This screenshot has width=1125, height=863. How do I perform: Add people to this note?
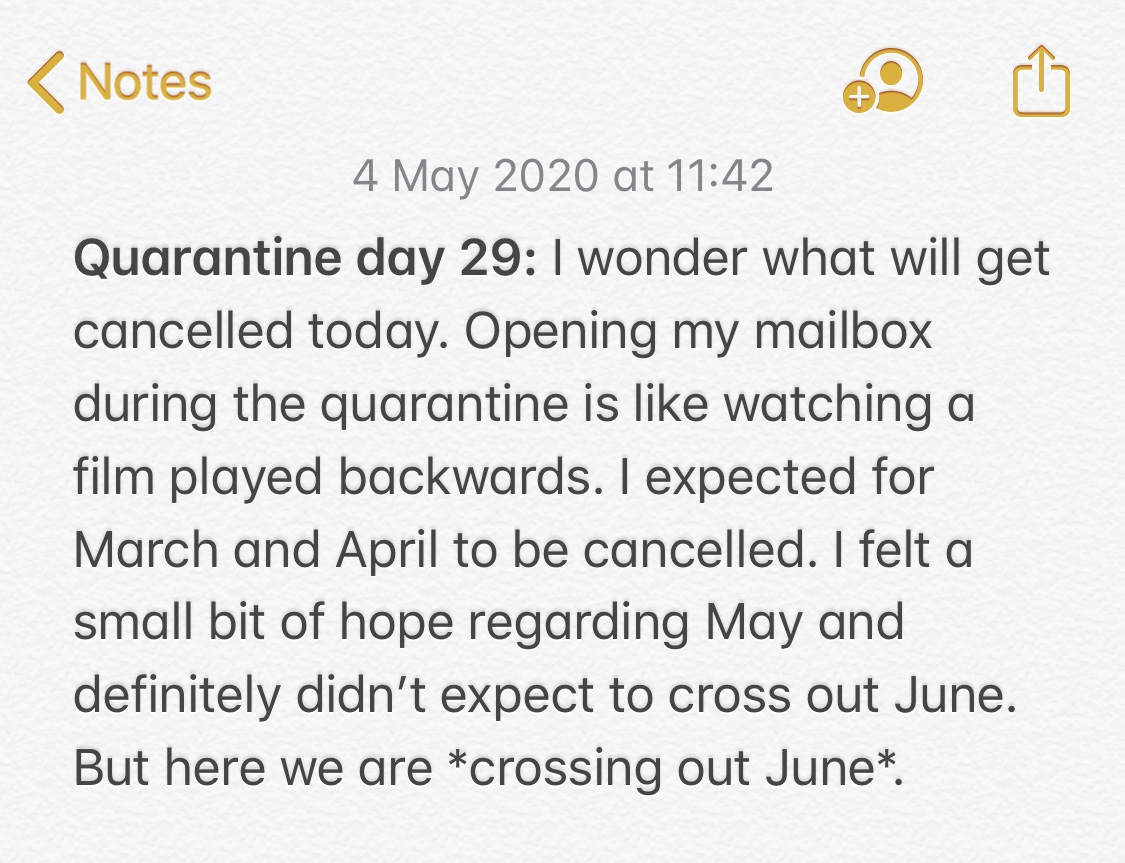point(882,81)
